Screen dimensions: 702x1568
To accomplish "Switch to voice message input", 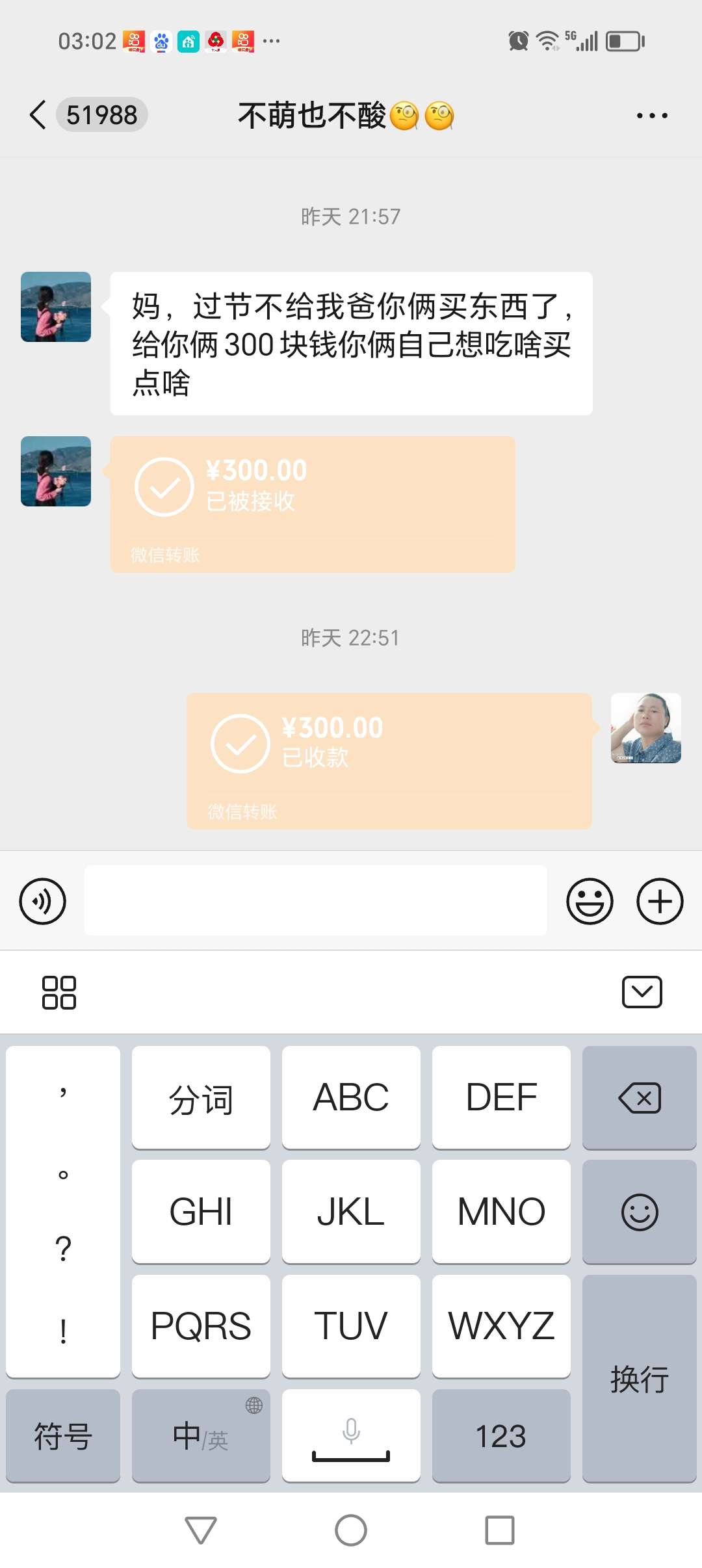I will point(42,901).
